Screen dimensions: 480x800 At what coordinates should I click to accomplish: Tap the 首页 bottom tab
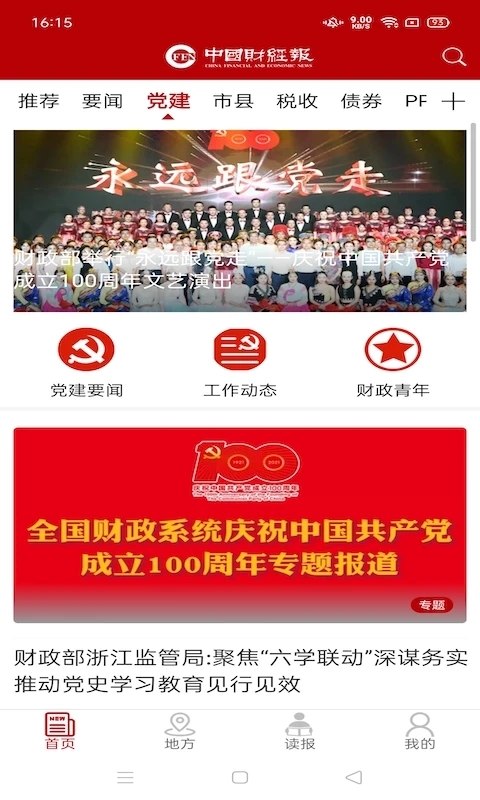coord(60,731)
